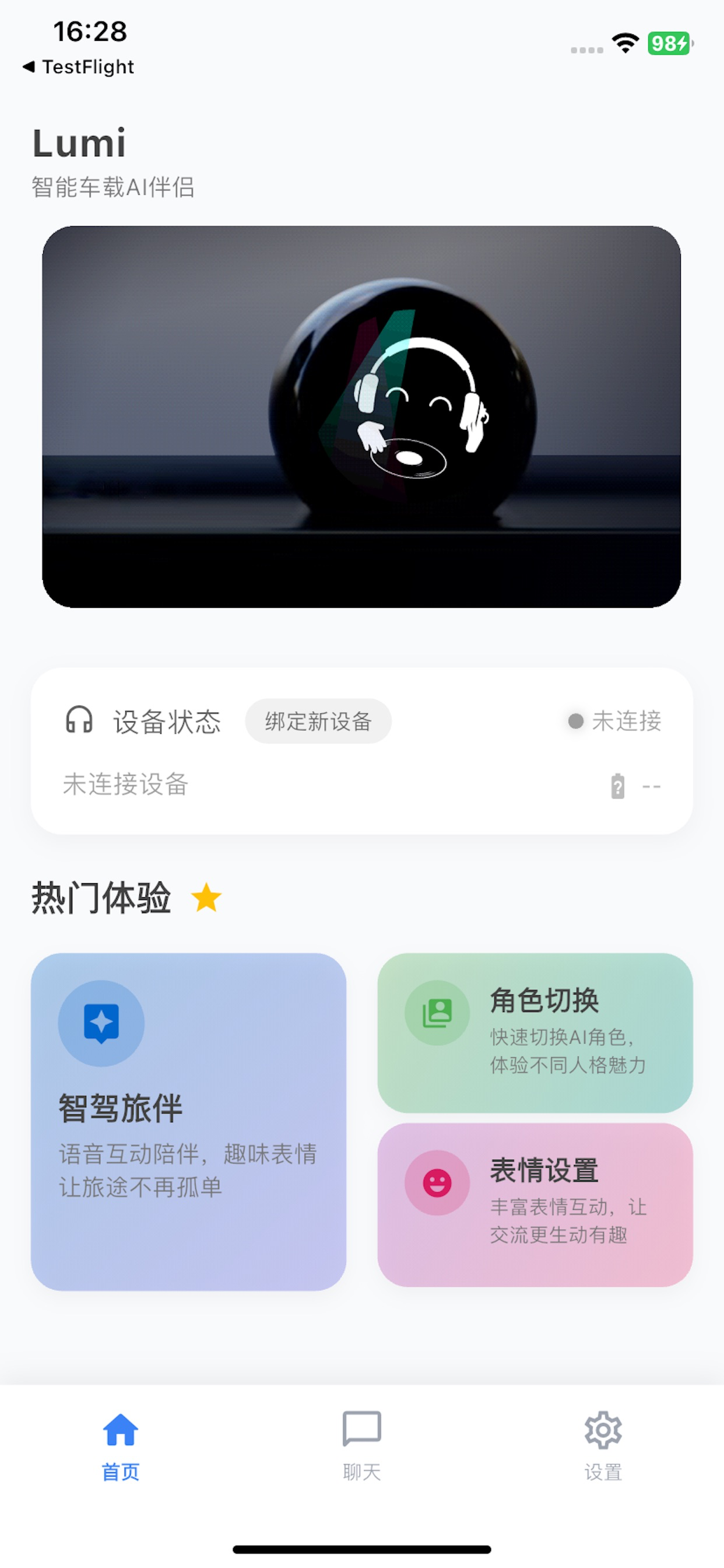Open the 表情设置 card
The height and width of the screenshot is (1568, 724).
[535, 1205]
